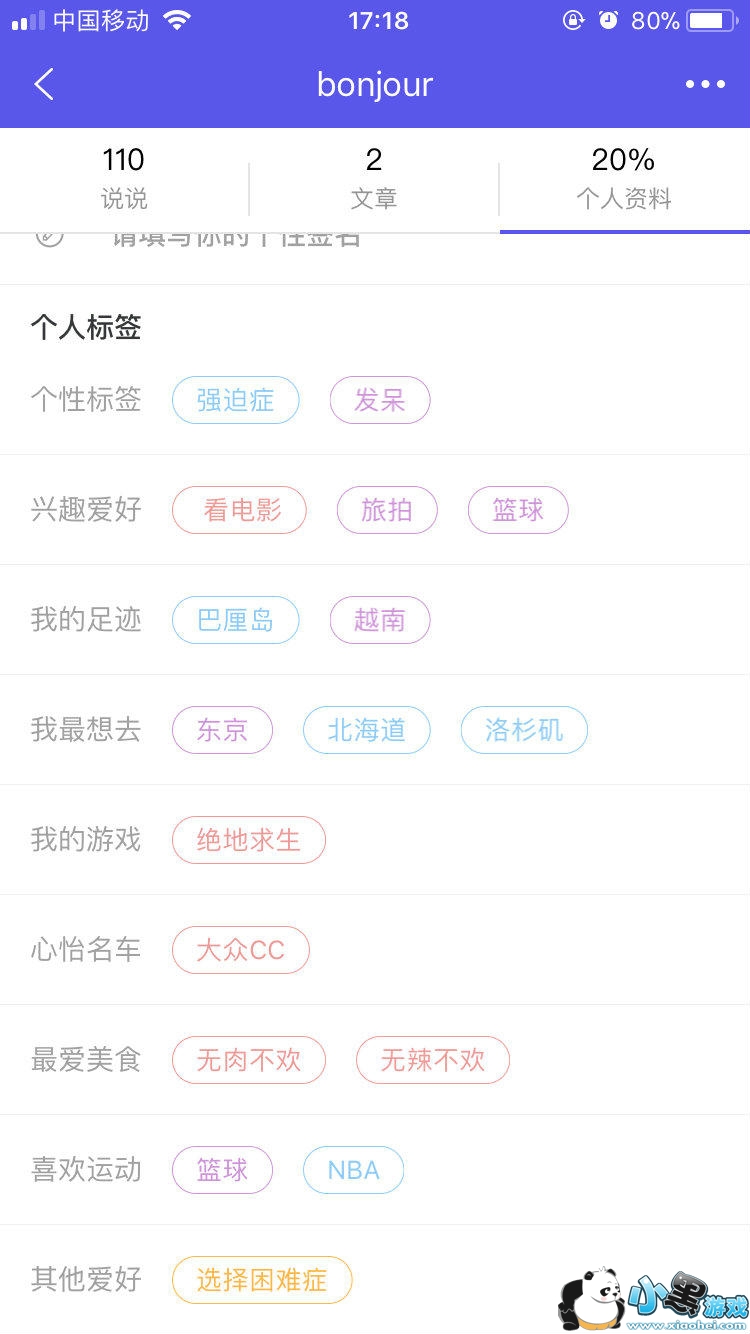Open the 巴厘岛 footprint tag
The height and width of the screenshot is (1334, 750).
coord(235,620)
